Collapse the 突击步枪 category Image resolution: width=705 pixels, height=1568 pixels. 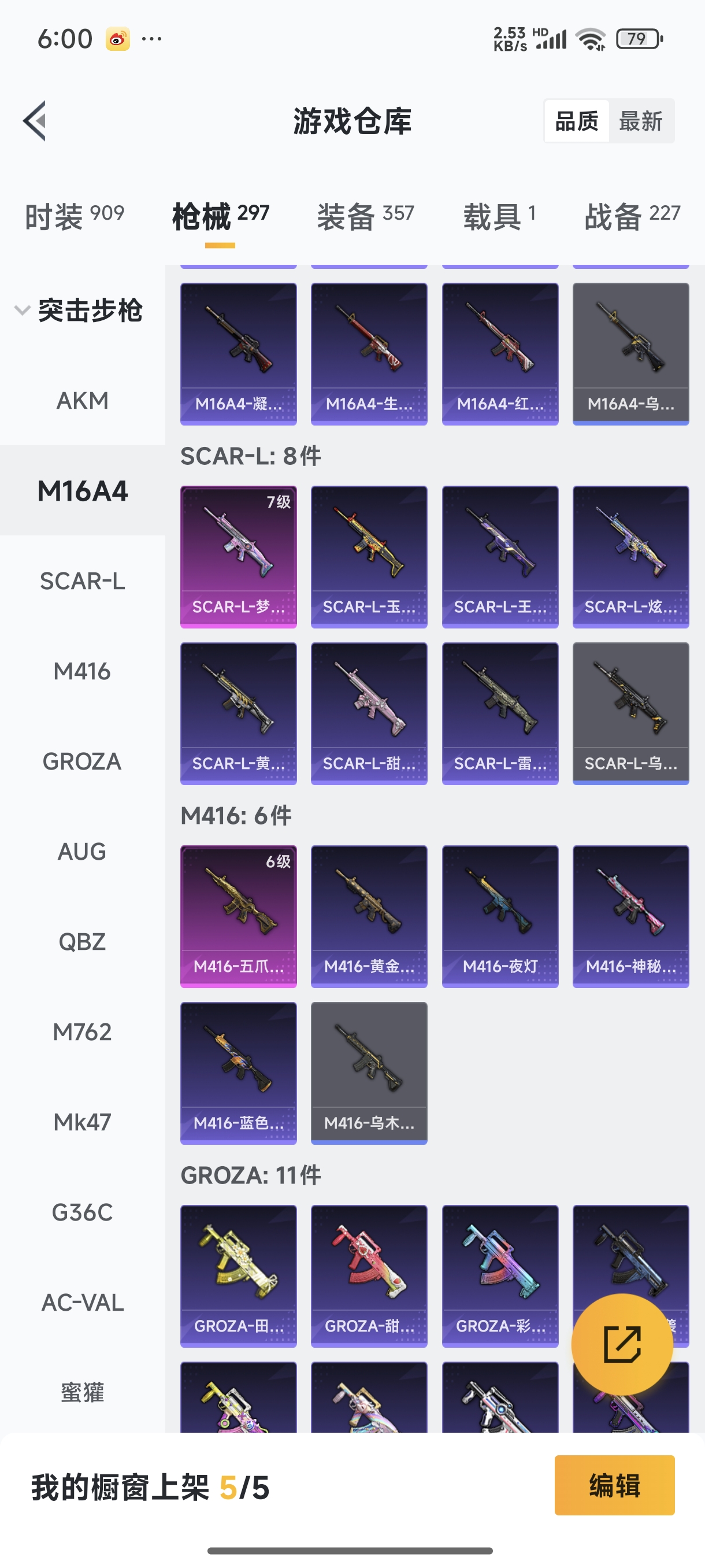(x=79, y=310)
